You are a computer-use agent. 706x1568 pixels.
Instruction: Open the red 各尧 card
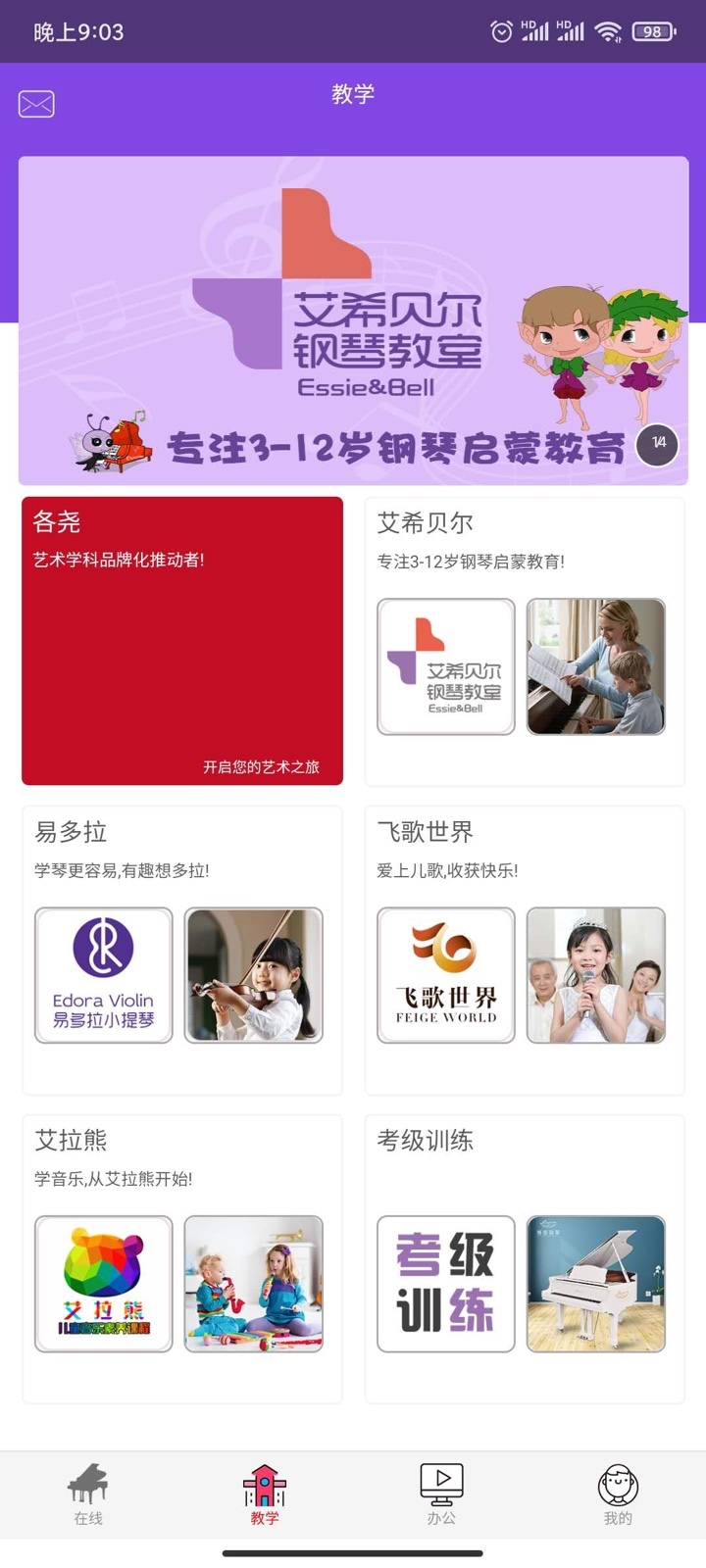(x=182, y=641)
